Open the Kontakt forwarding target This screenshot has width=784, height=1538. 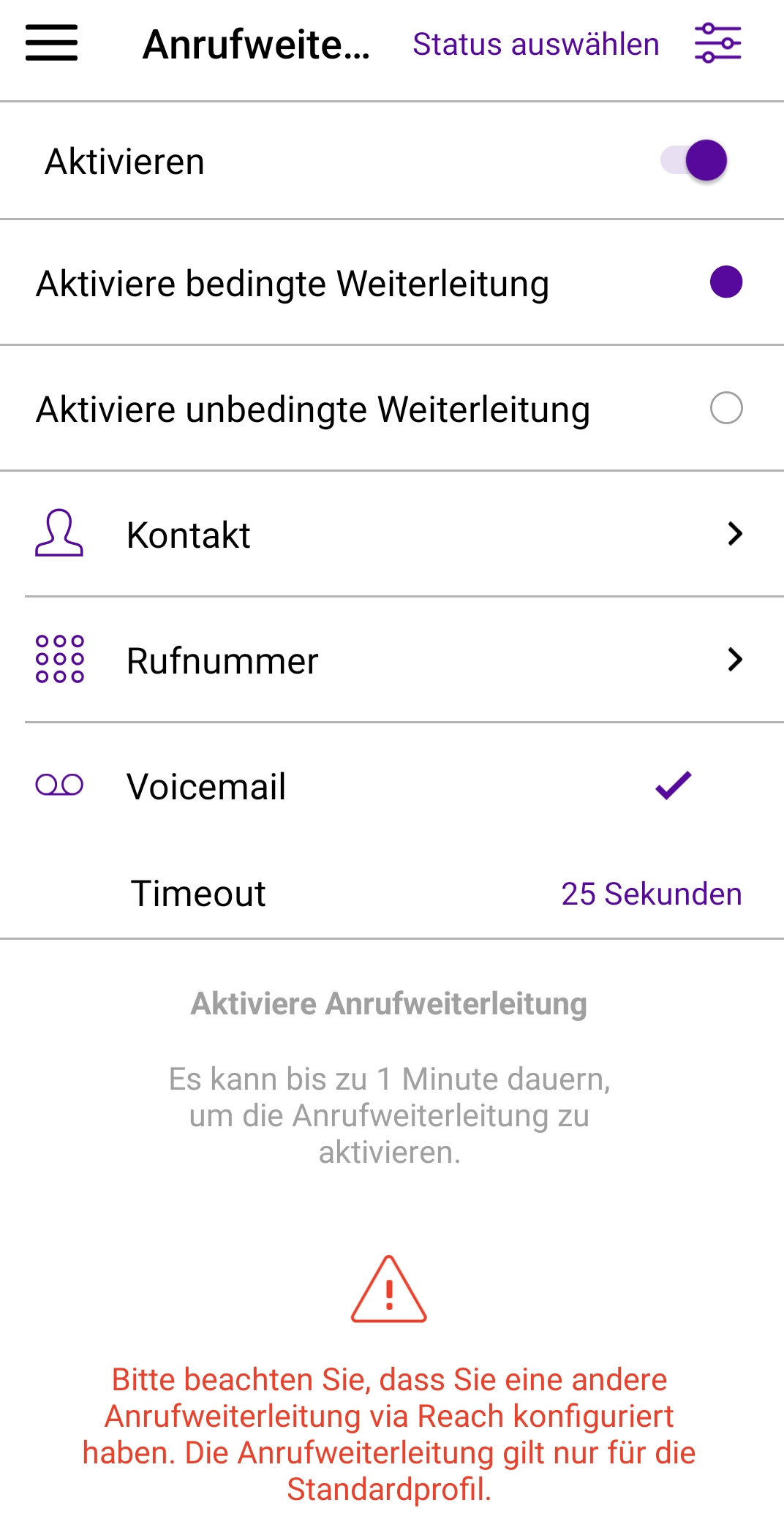click(x=392, y=535)
